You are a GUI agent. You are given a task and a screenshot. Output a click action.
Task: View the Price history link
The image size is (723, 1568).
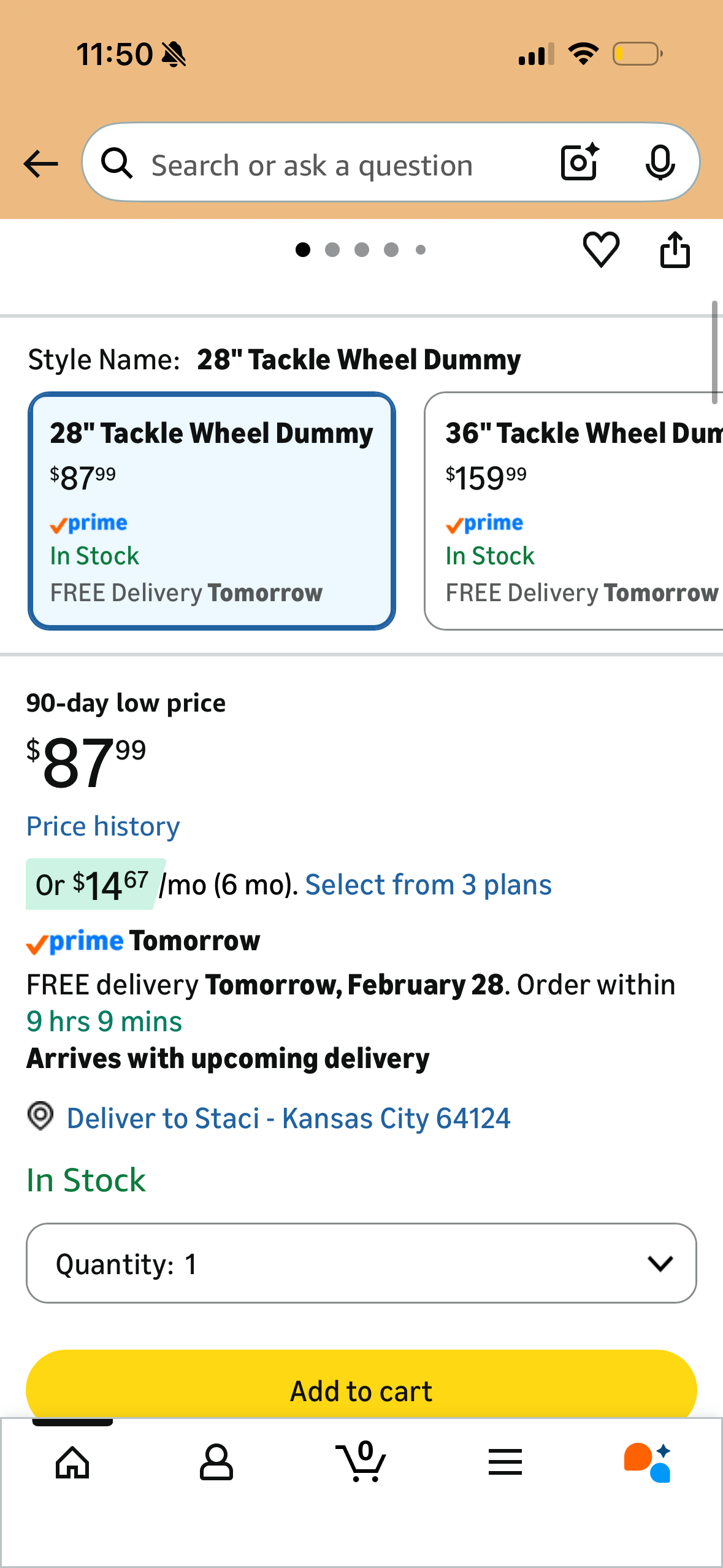[102, 826]
